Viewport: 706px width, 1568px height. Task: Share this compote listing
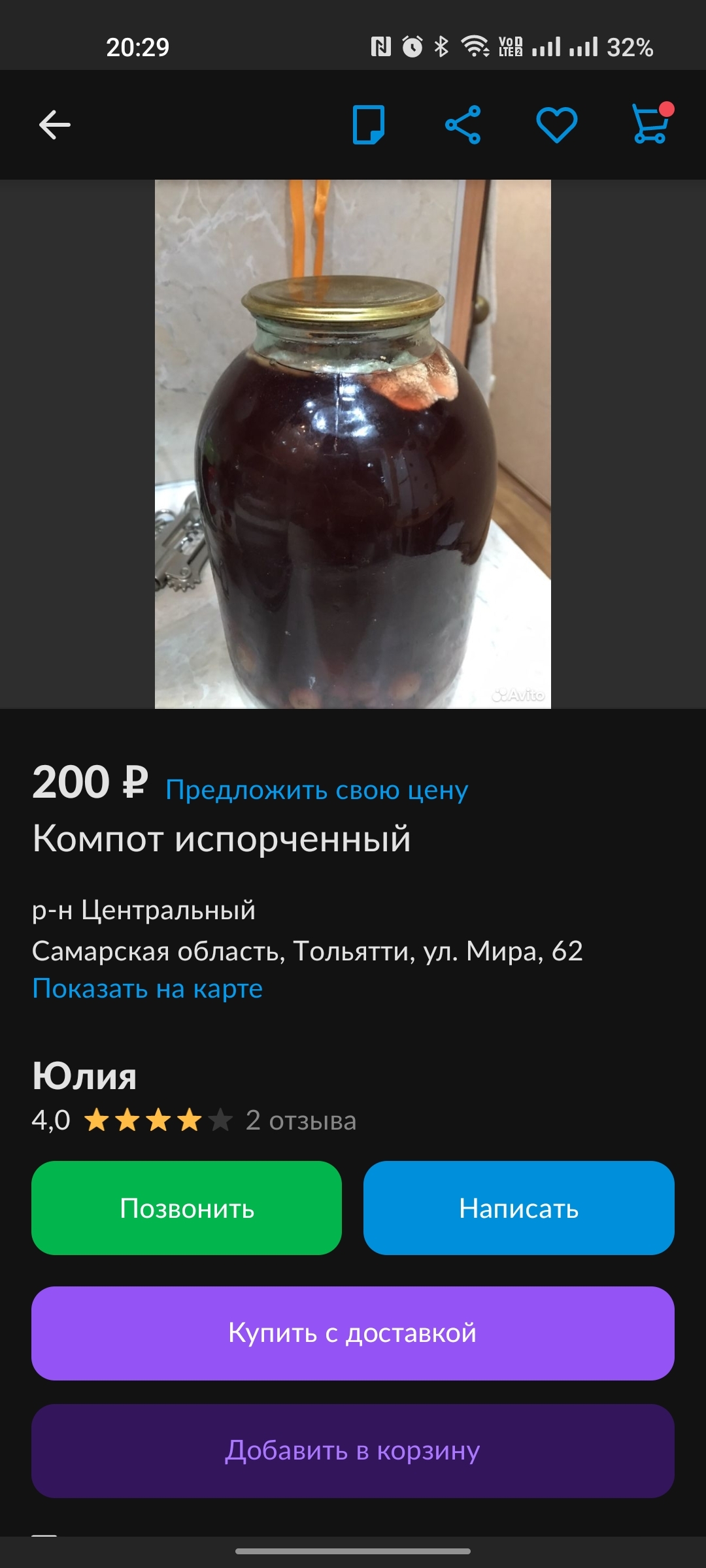point(463,125)
